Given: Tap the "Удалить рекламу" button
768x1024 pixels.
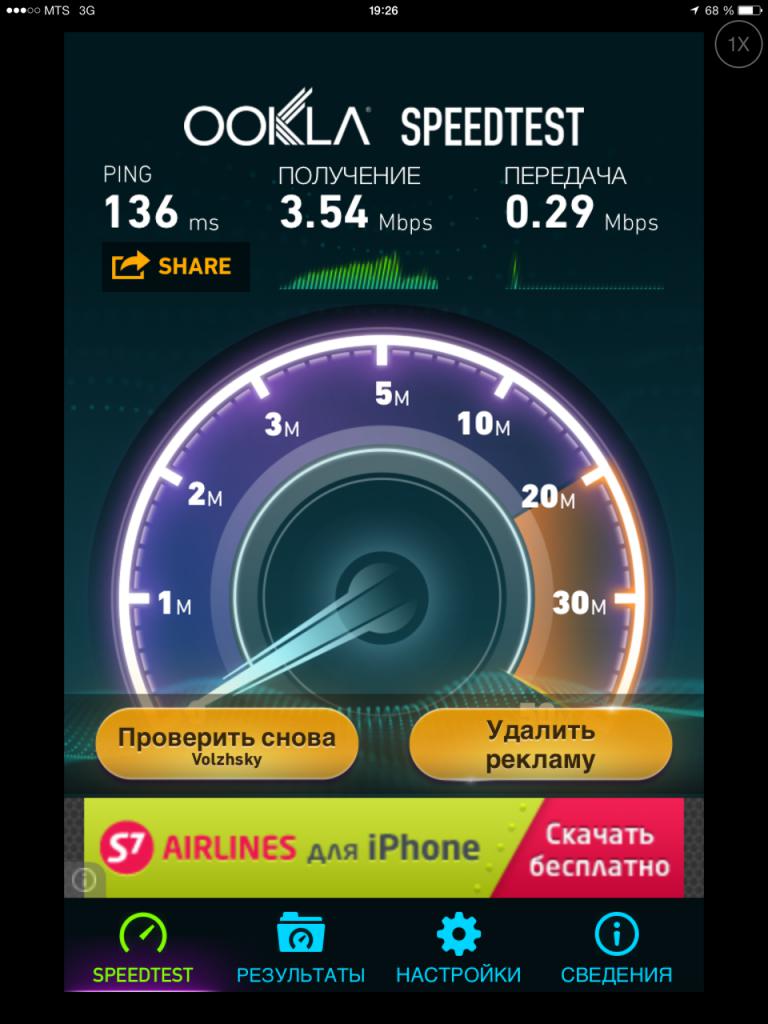Looking at the screenshot, I should [x=540, y=744].
